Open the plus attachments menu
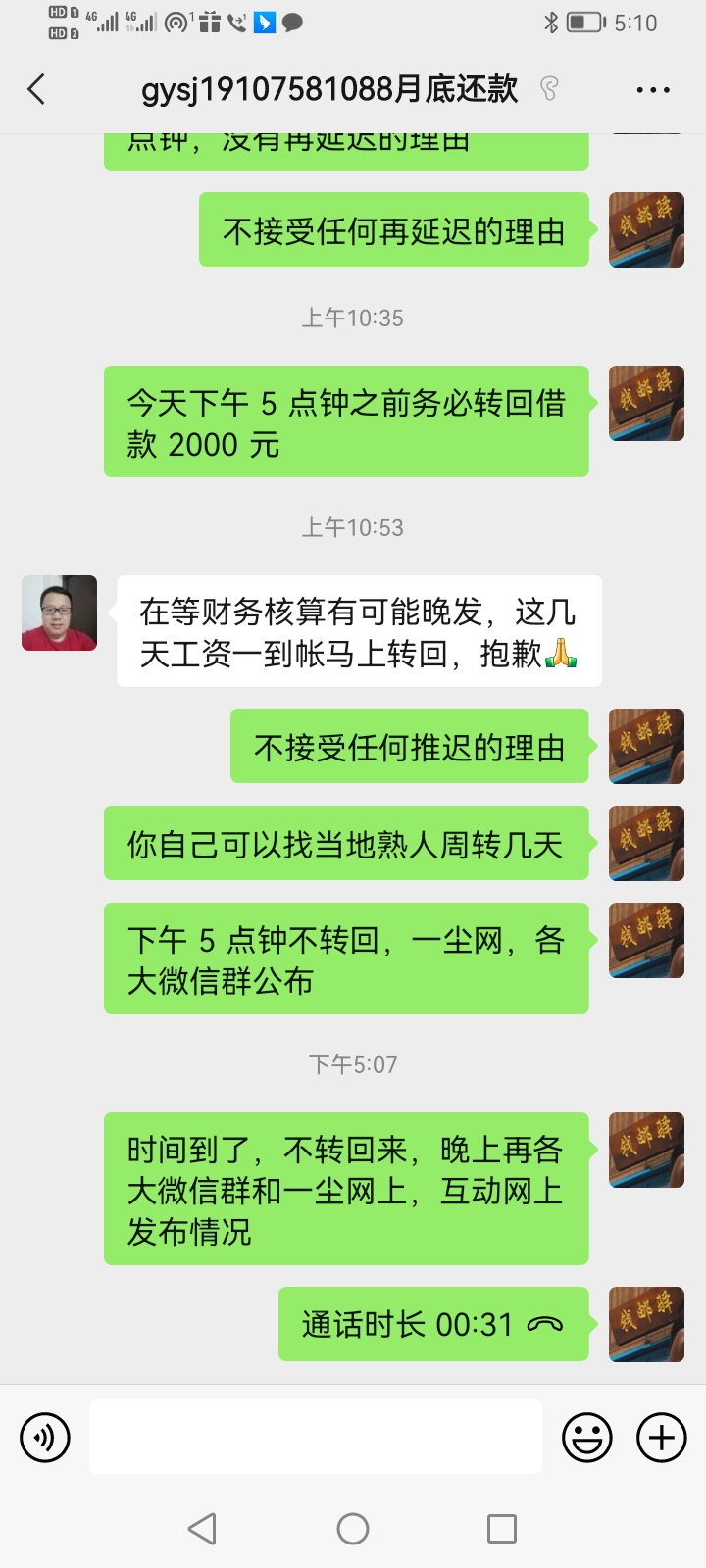 [x=662, y=1438]
